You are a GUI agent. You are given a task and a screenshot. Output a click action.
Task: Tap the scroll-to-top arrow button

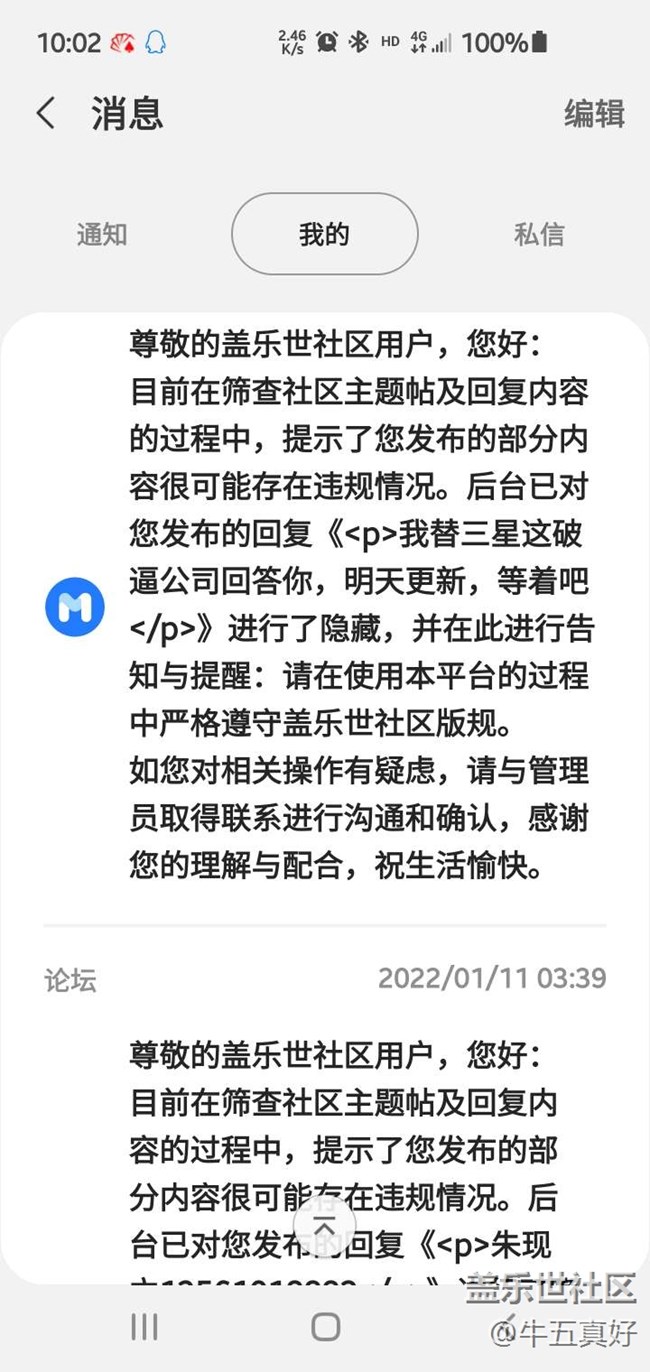click(x=324, y=1228)
